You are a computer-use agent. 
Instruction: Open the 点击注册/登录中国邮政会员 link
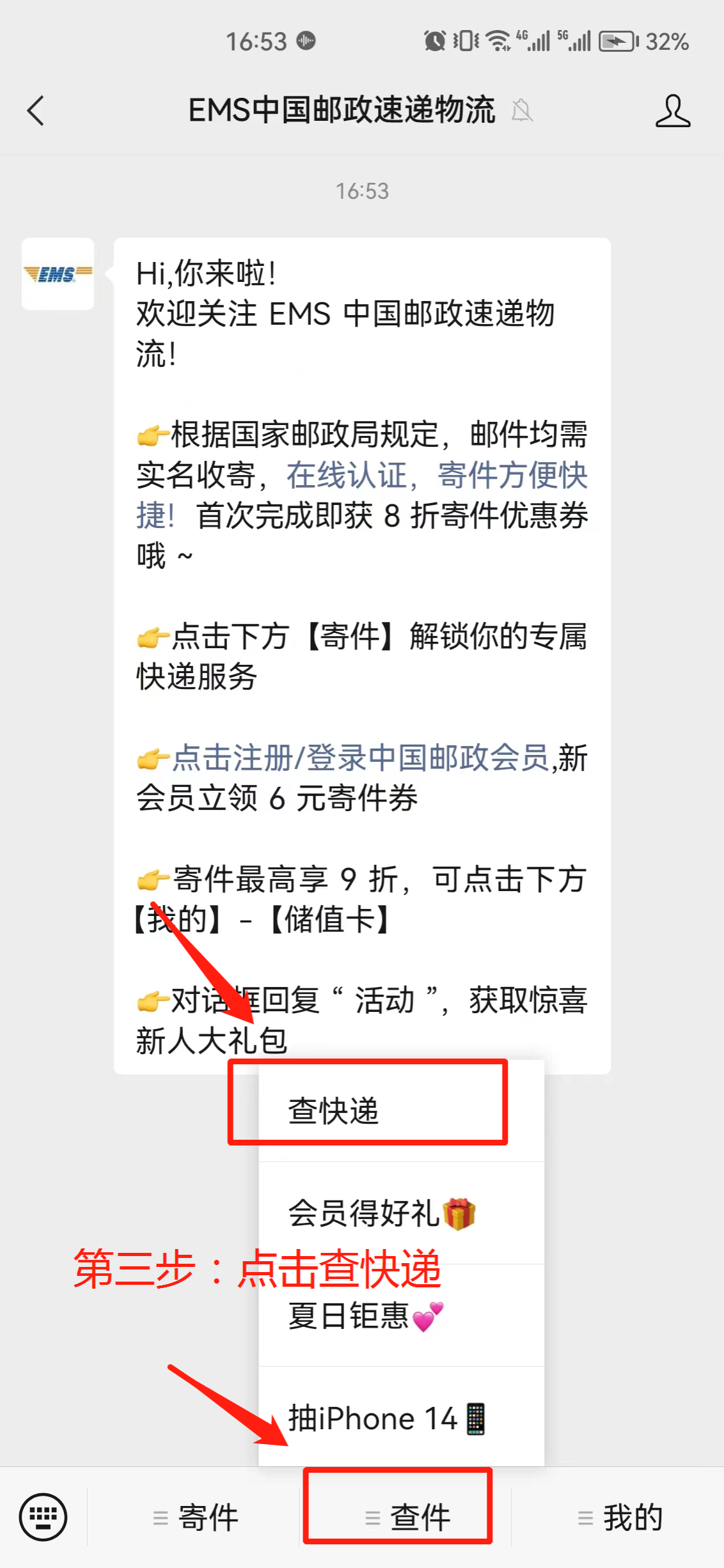pyautogui.click(x=361, y=758)
